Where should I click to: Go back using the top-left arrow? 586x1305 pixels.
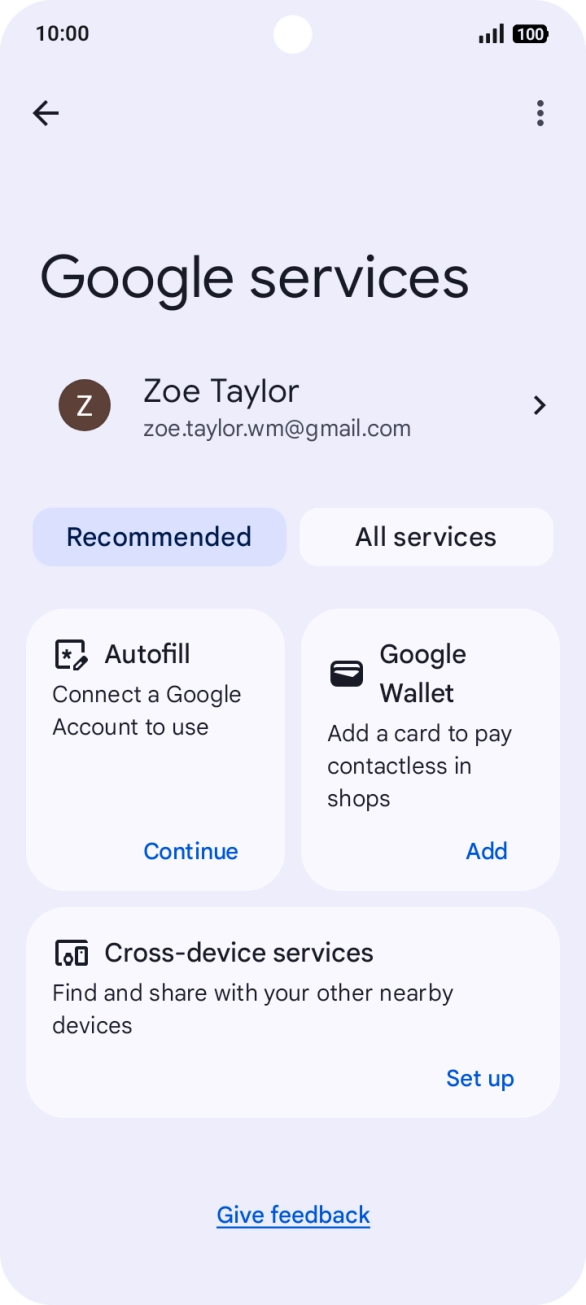[46, 113]
